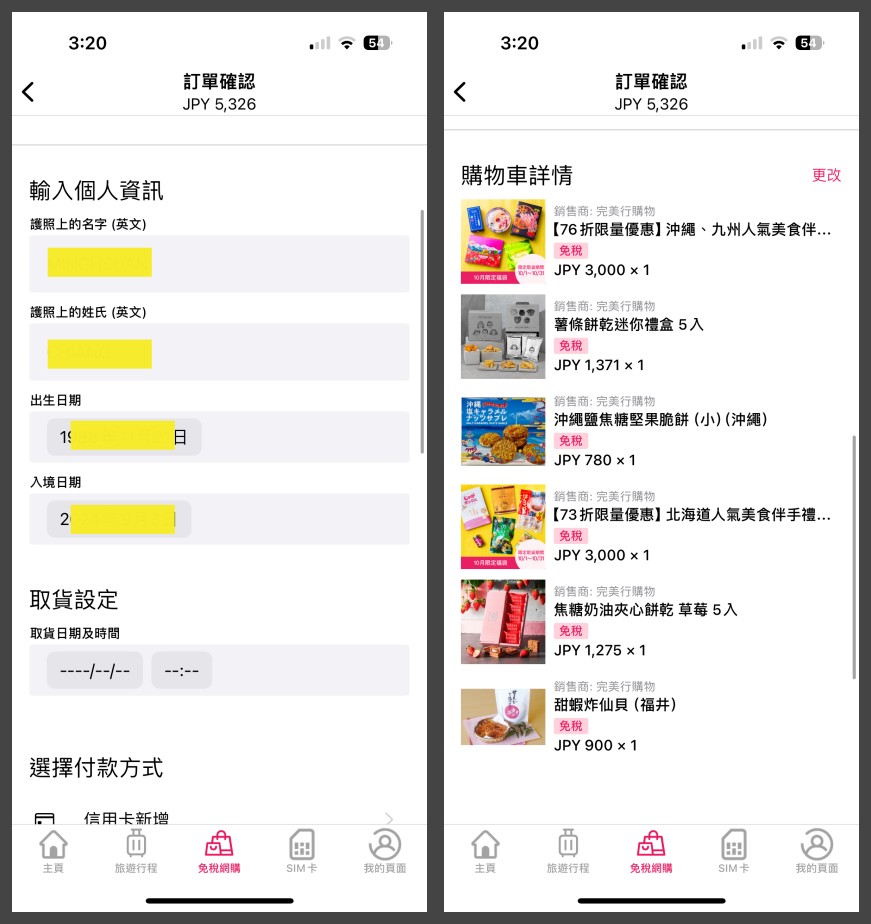Image resolution: width=871 pixels, height=924 pixels.
Task: Open the entry date picker
Action: point(119,519)
